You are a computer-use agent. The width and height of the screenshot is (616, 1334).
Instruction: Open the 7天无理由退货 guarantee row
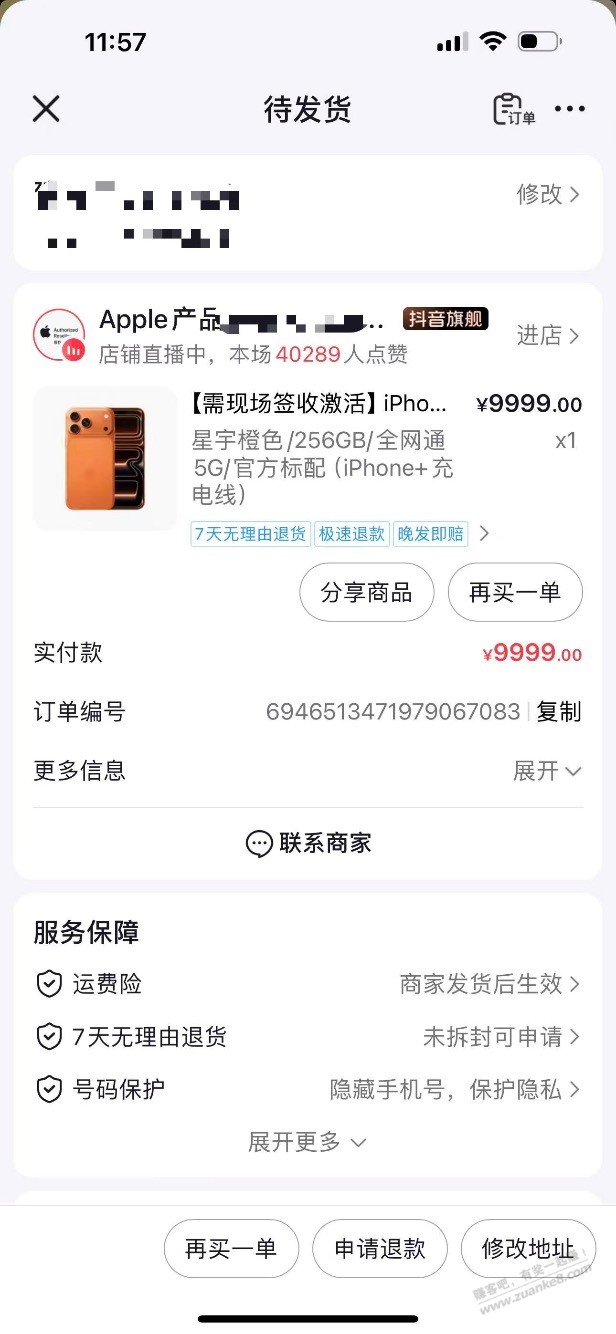point(308,1037)
